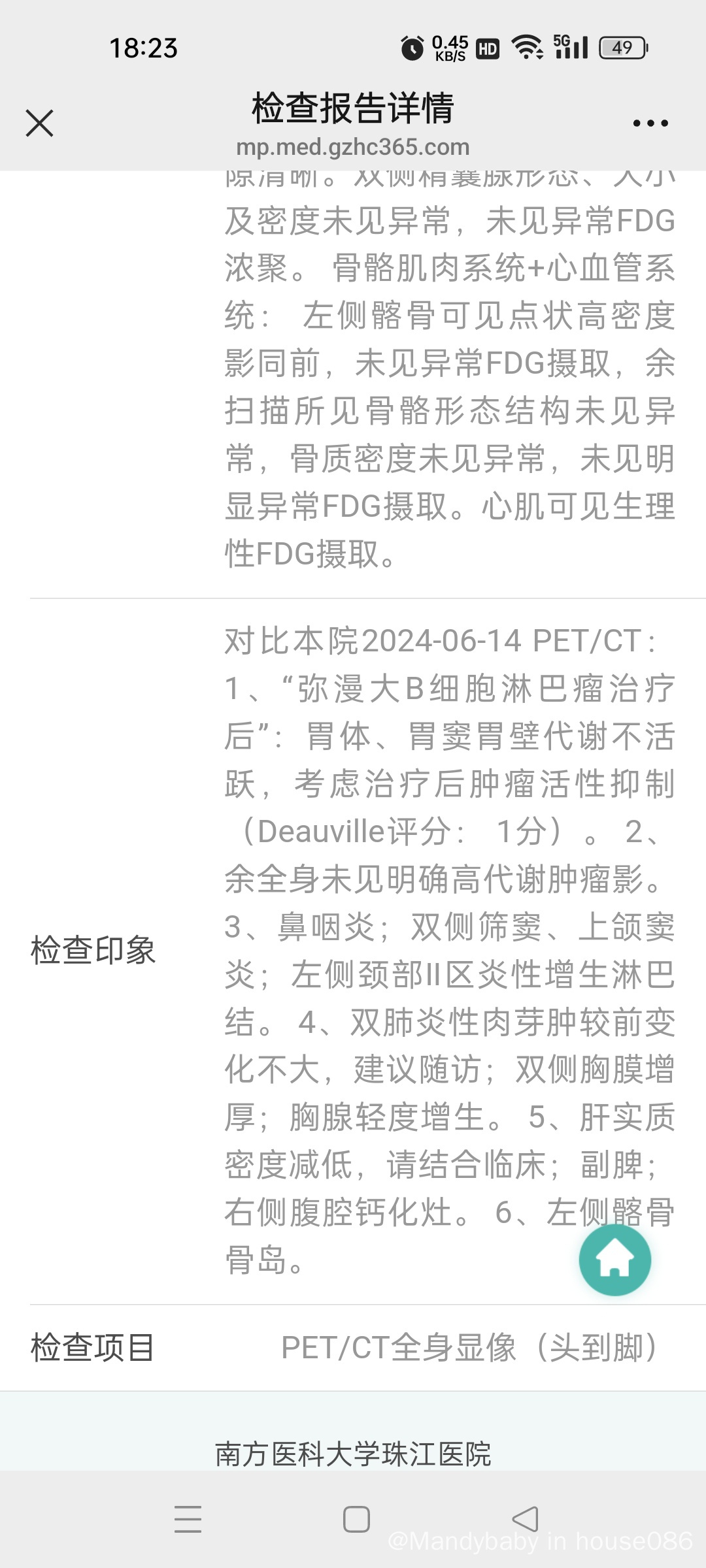Close the report details page

pos(39,123)
